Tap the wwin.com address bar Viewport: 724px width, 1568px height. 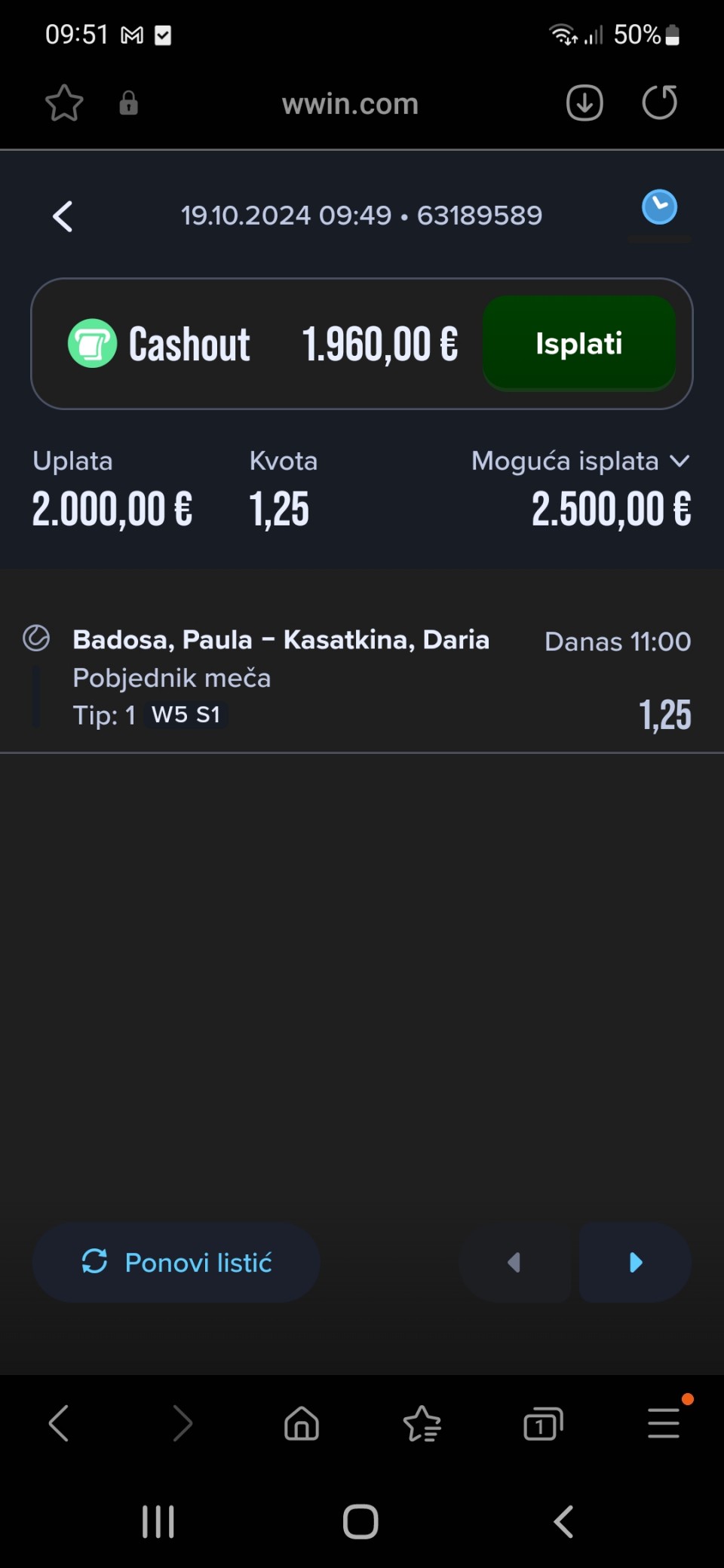[x=350, y=103]
